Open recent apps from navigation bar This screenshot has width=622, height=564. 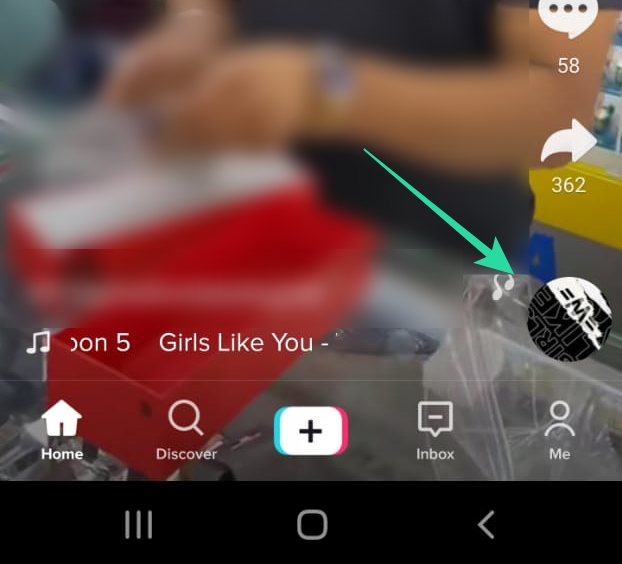[x=138, y=524]
